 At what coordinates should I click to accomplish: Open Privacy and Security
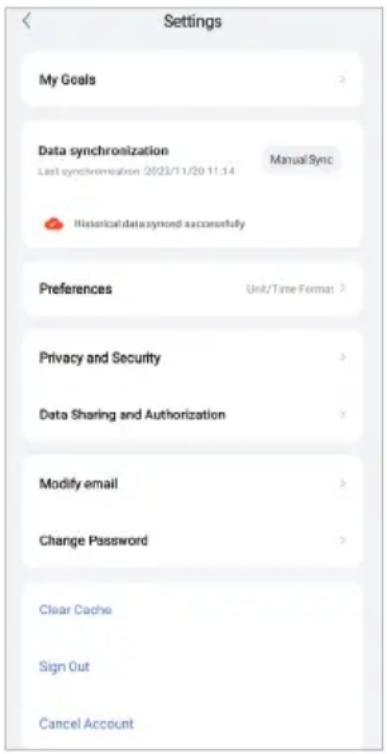pyautogui.click(x=192, y=358)
